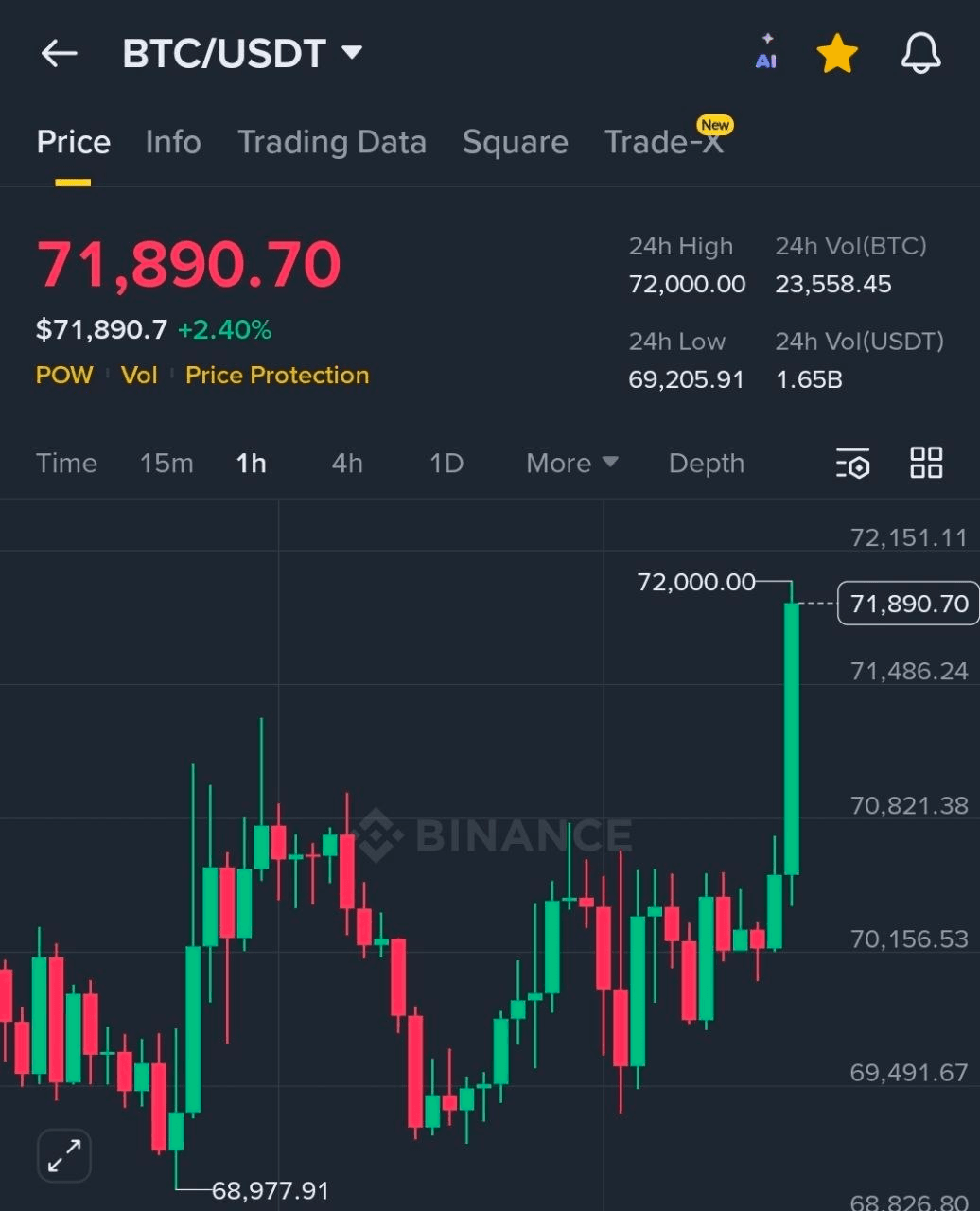Expand the More intervals dropdown
Screen dimensions: 980x1211
(x=571, y=464)
